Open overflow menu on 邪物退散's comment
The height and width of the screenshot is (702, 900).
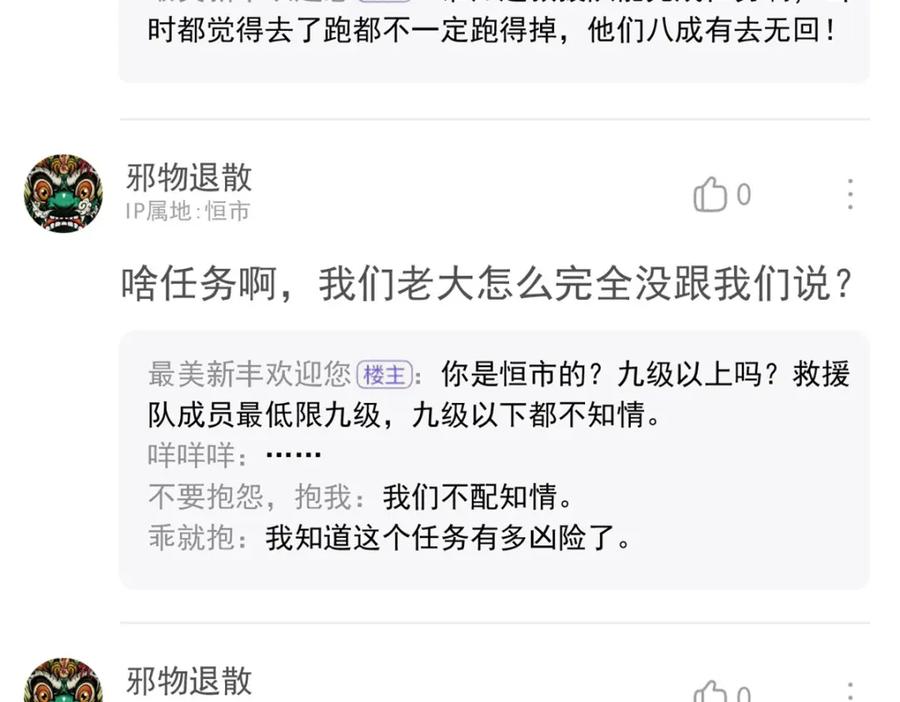850,194
